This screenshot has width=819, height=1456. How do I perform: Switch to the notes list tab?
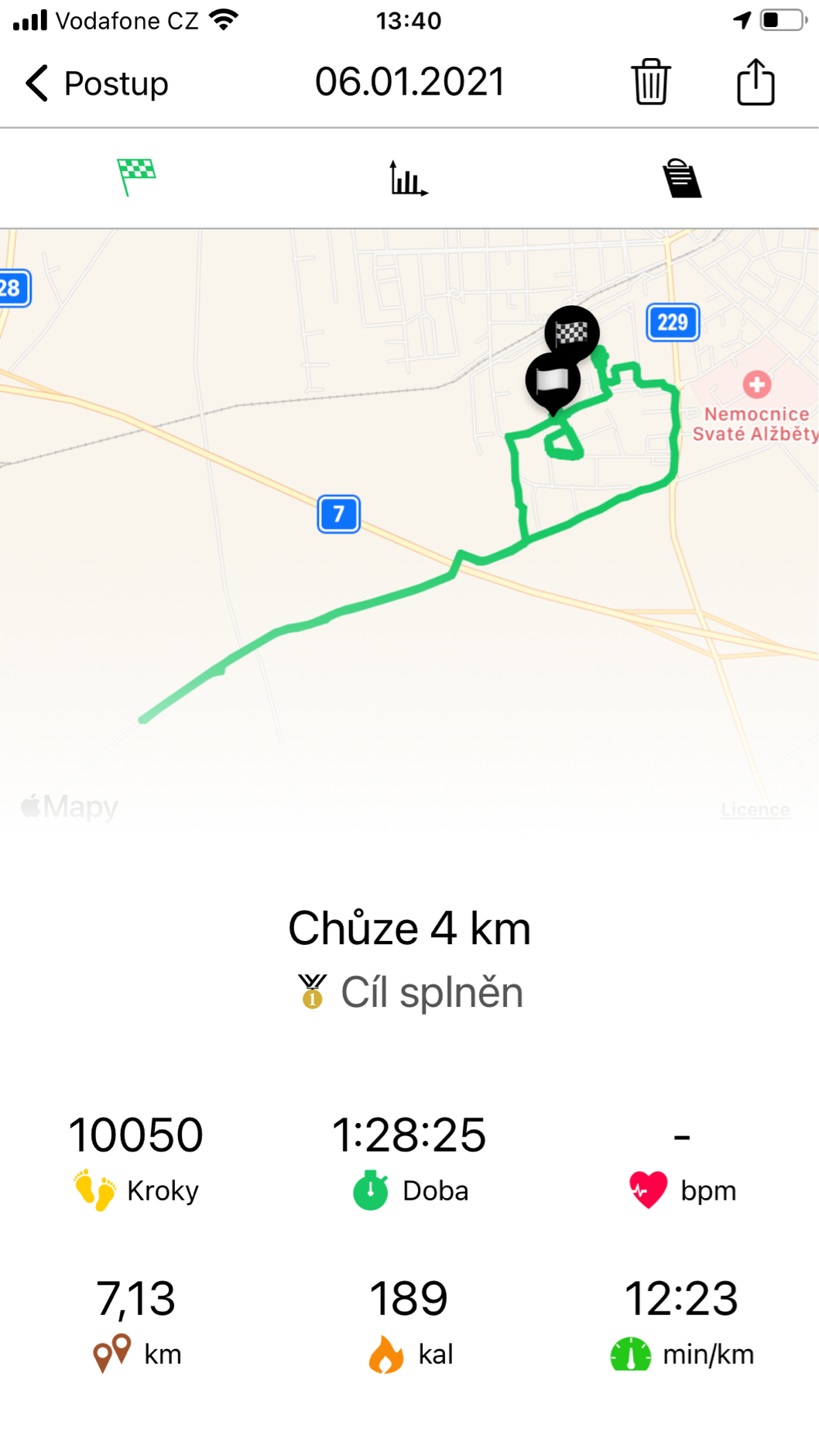click(x=681, y=178)
